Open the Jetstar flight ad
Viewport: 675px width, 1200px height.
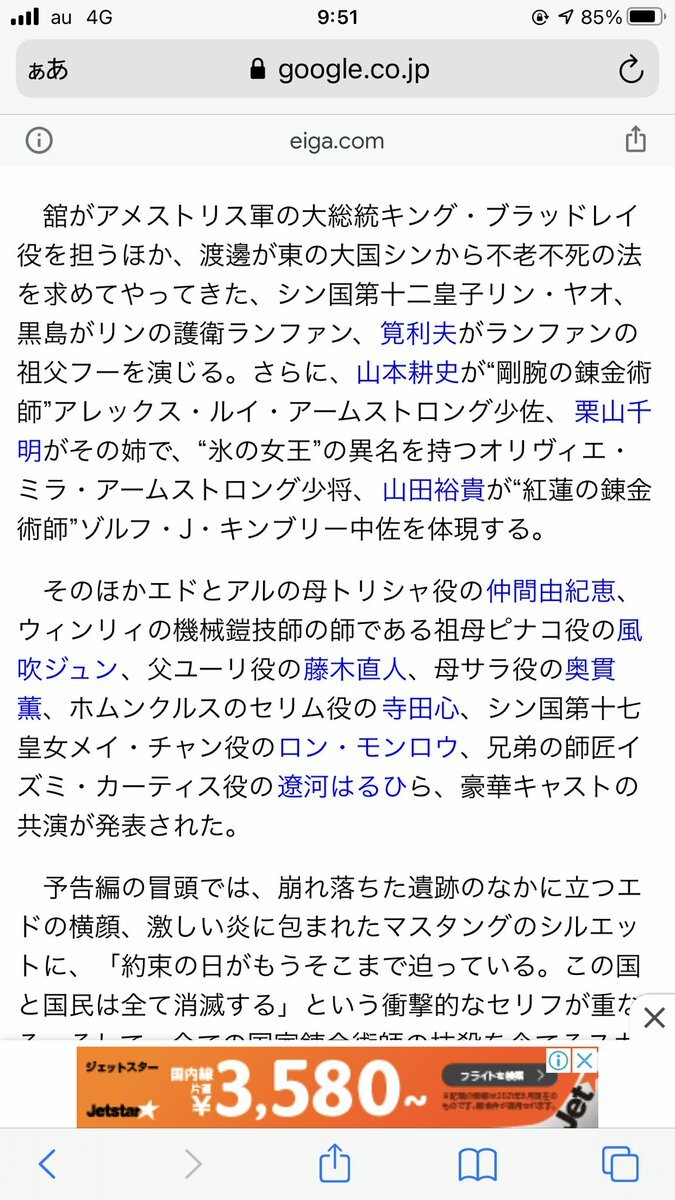pyautogui.click(x=337, y=1087)
